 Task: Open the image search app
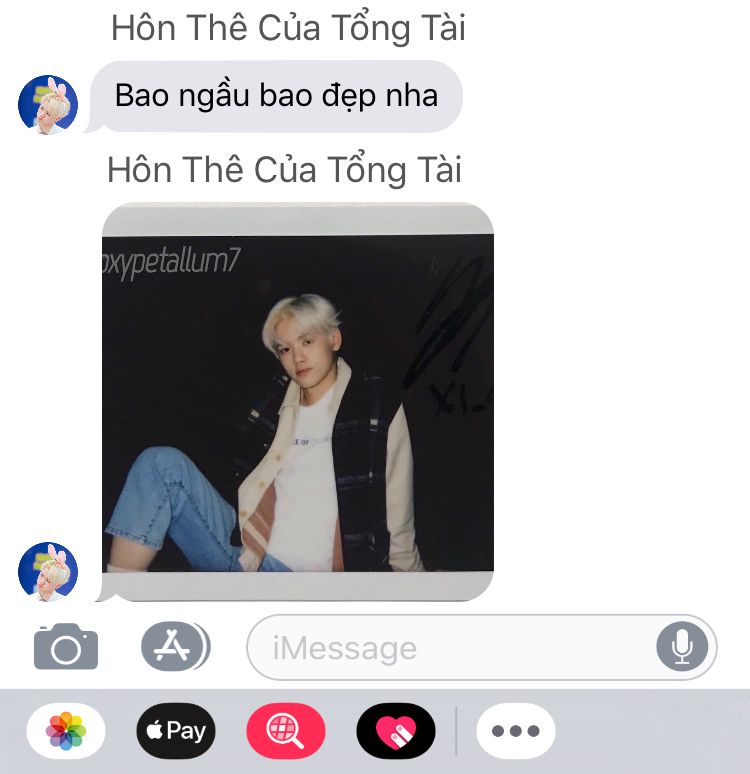pos(286,731)
